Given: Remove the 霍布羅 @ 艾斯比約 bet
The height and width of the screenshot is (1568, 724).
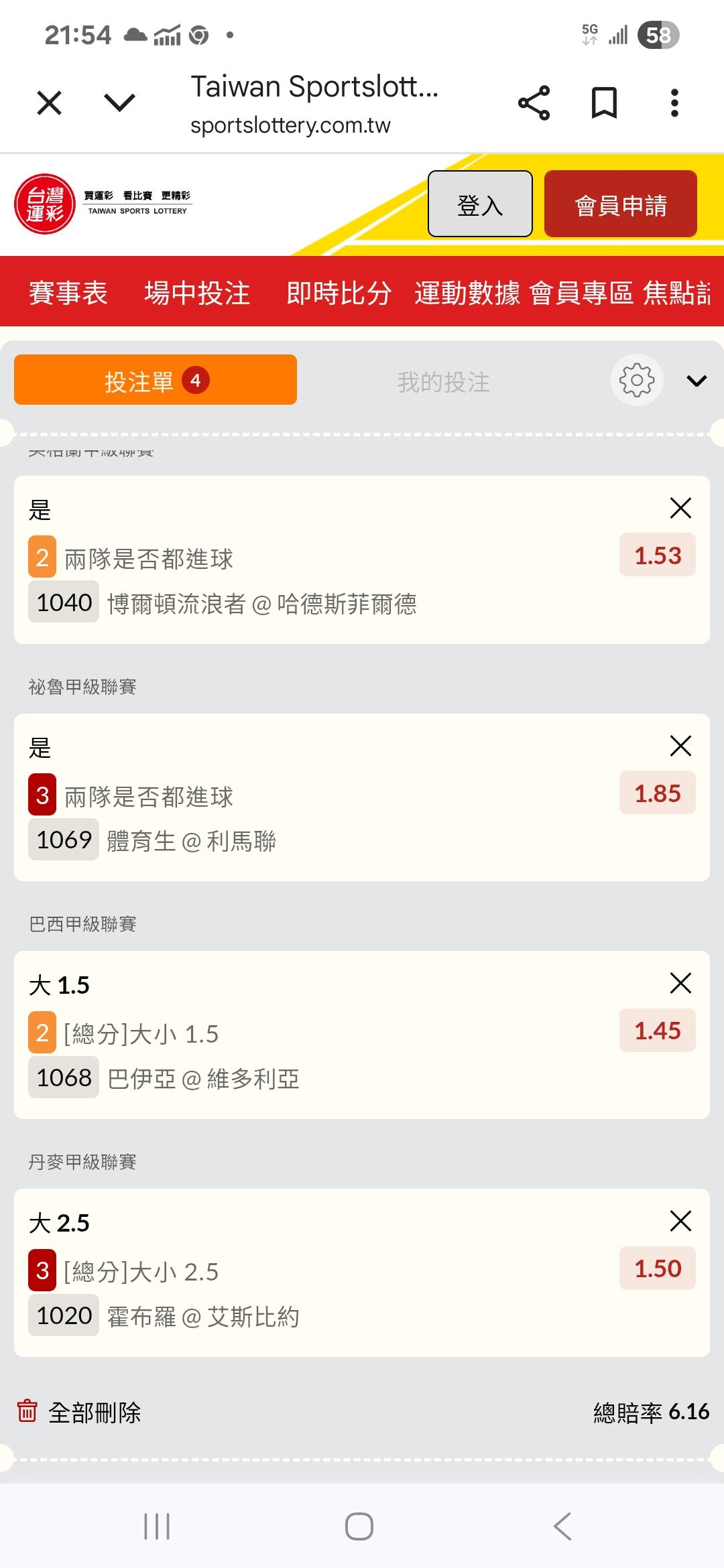Looking at the screenshot, I should 680,1221.
